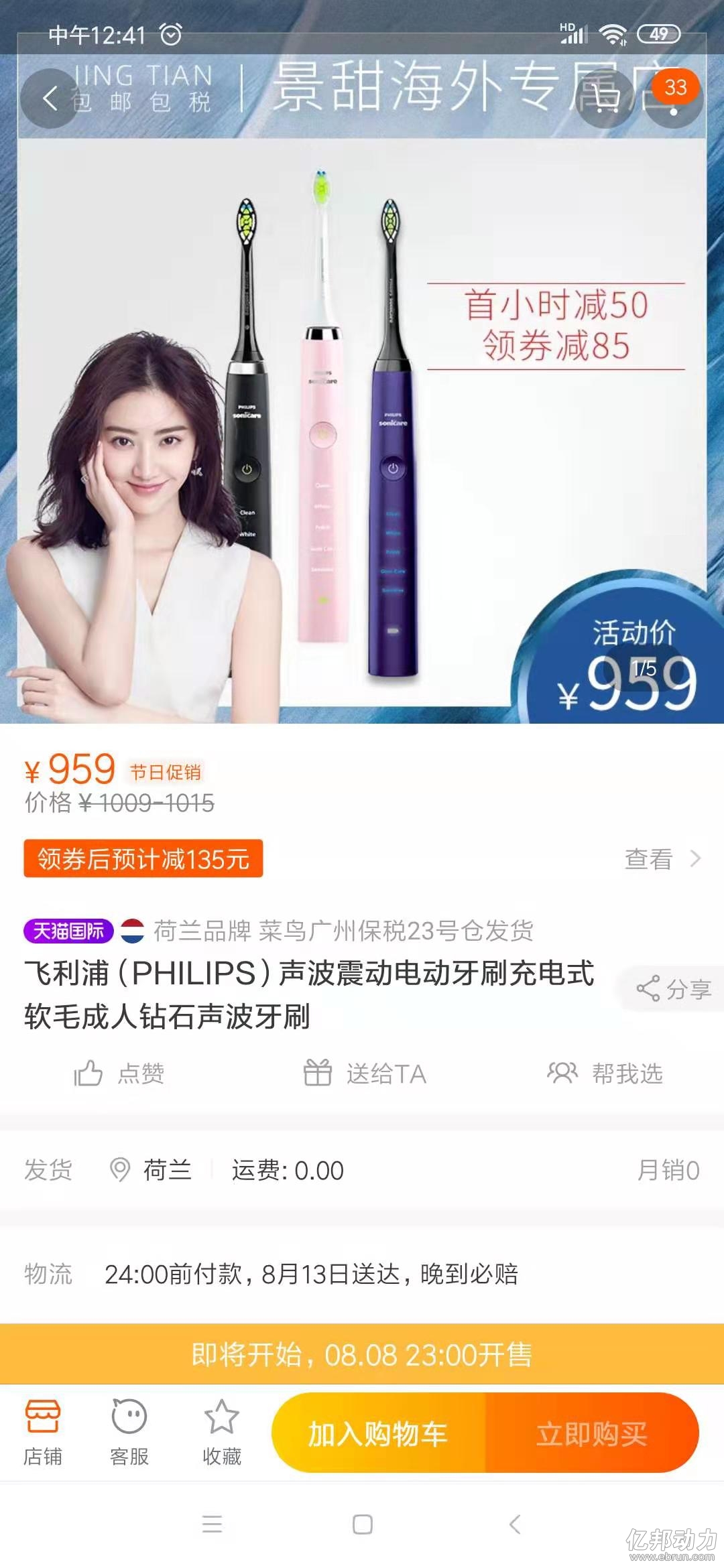Go back using the top-left arrow

pyautogui.click(x=50, y=99)
